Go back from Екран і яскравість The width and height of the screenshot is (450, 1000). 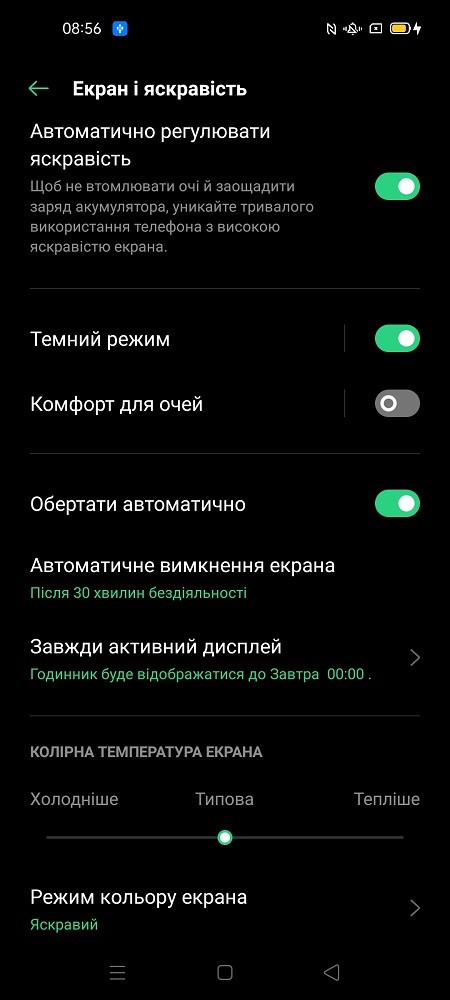point(39,89)
